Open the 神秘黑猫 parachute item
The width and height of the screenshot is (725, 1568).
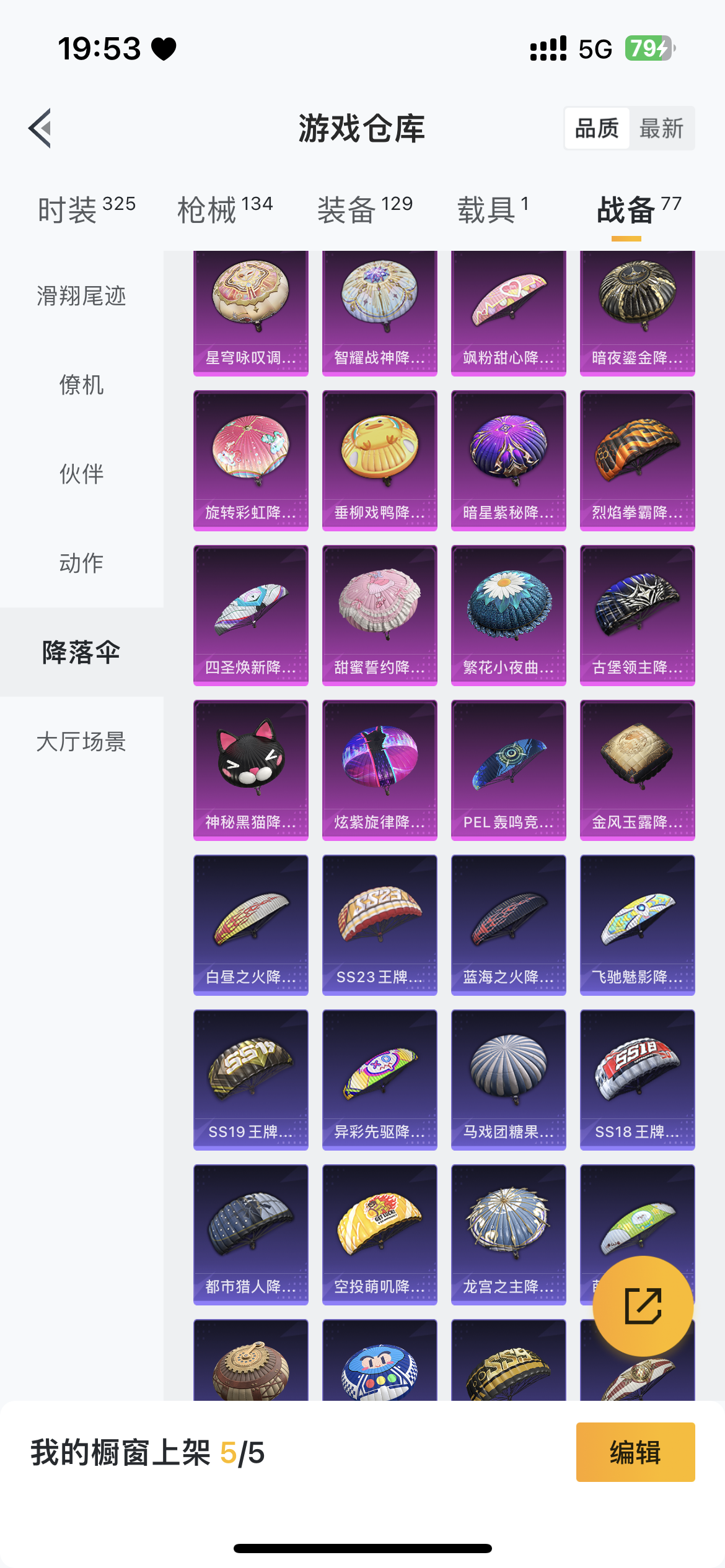click(x=250, y=770)
